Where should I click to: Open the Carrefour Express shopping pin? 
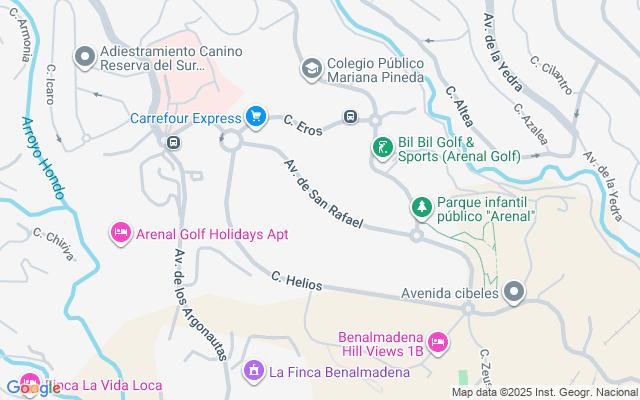(256, 117)
